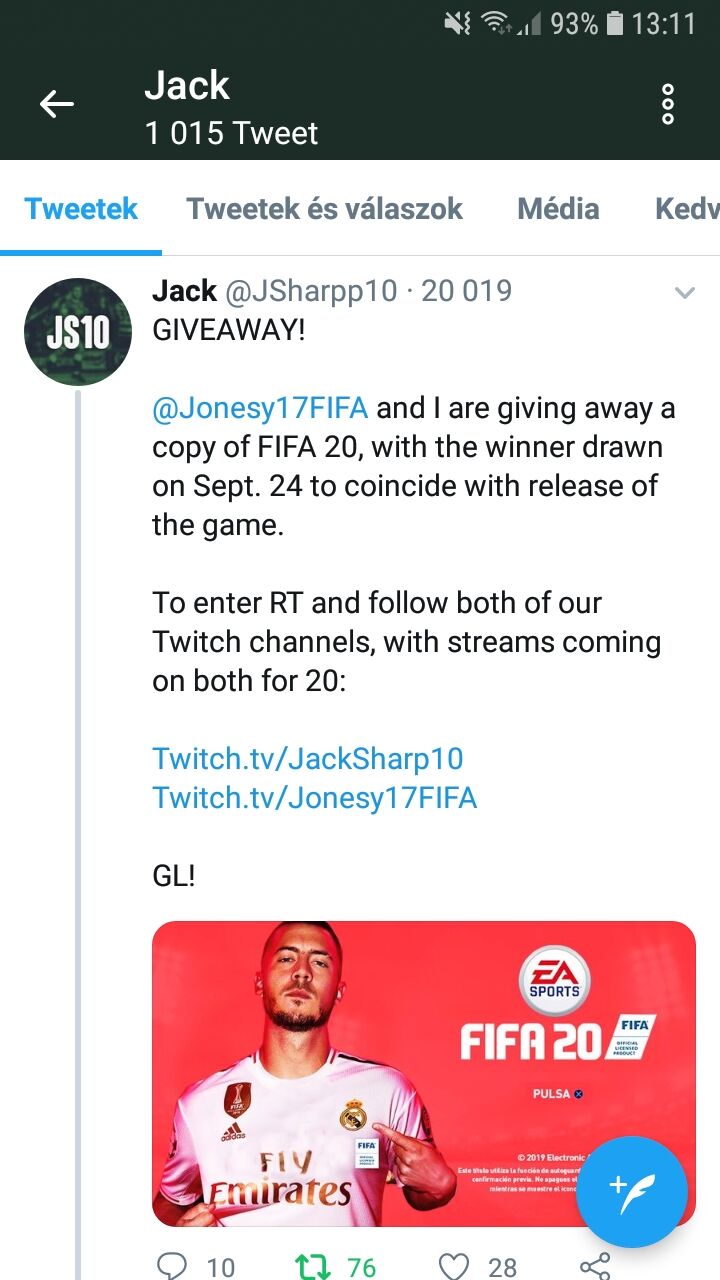Tap the JS10 profile avatar
Image resolution: width=720 pixels, height=1280 pixels.
[x=78, y=332]
